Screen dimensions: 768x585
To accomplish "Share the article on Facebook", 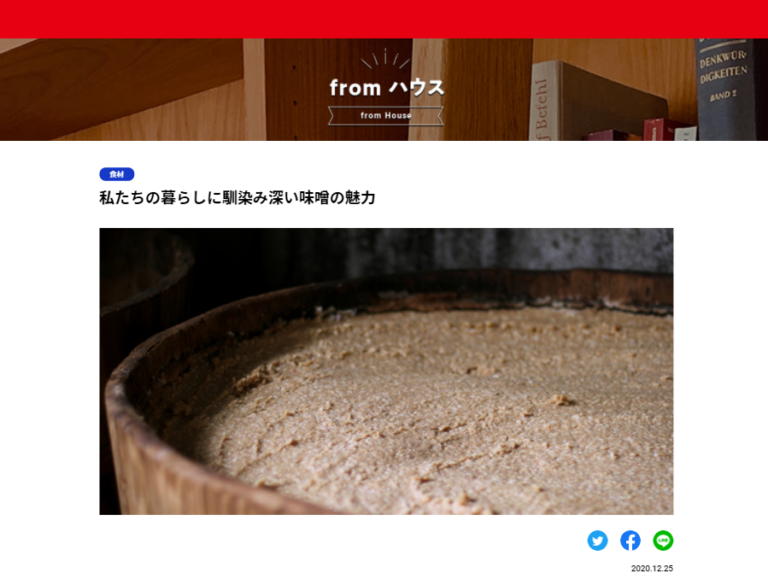I will [630, 540].
